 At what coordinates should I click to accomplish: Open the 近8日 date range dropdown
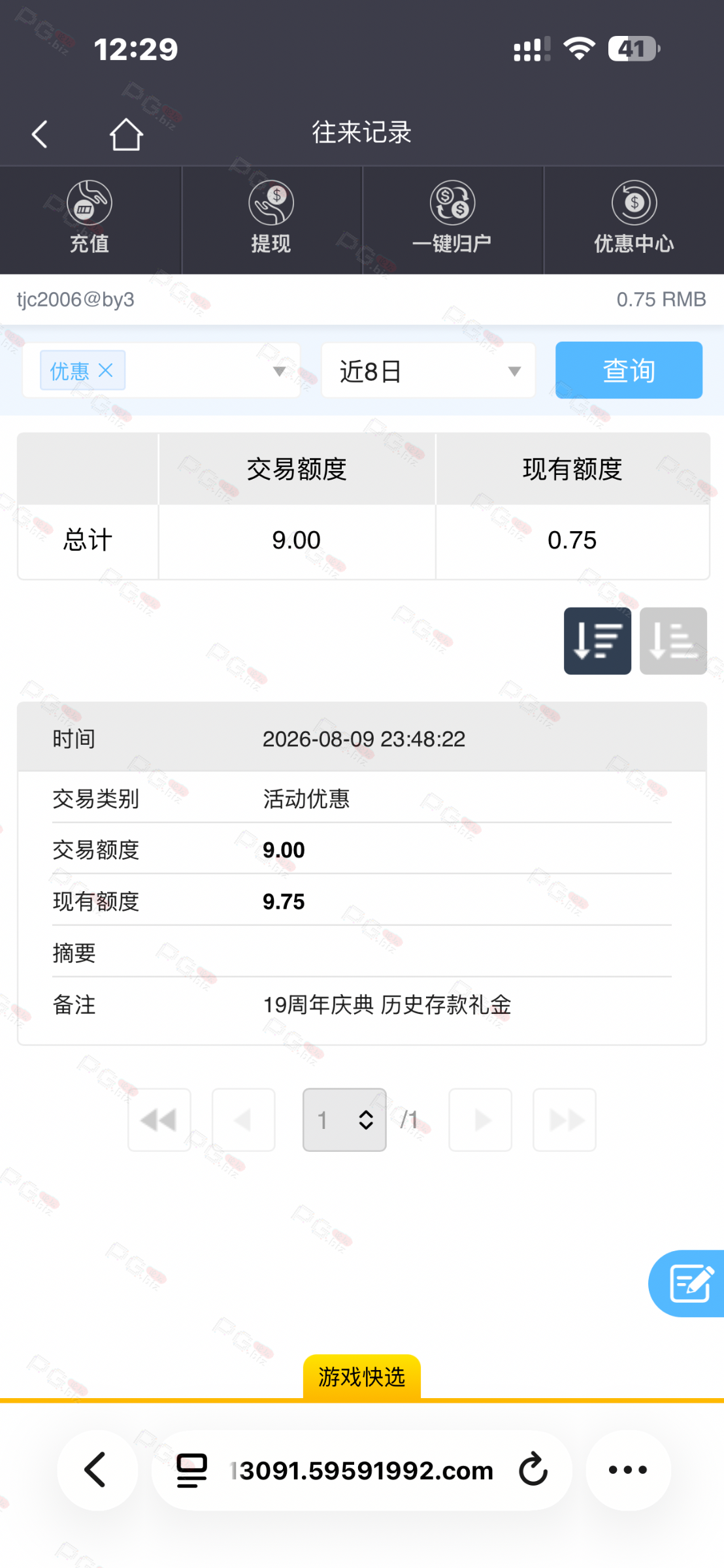[428, 370]
